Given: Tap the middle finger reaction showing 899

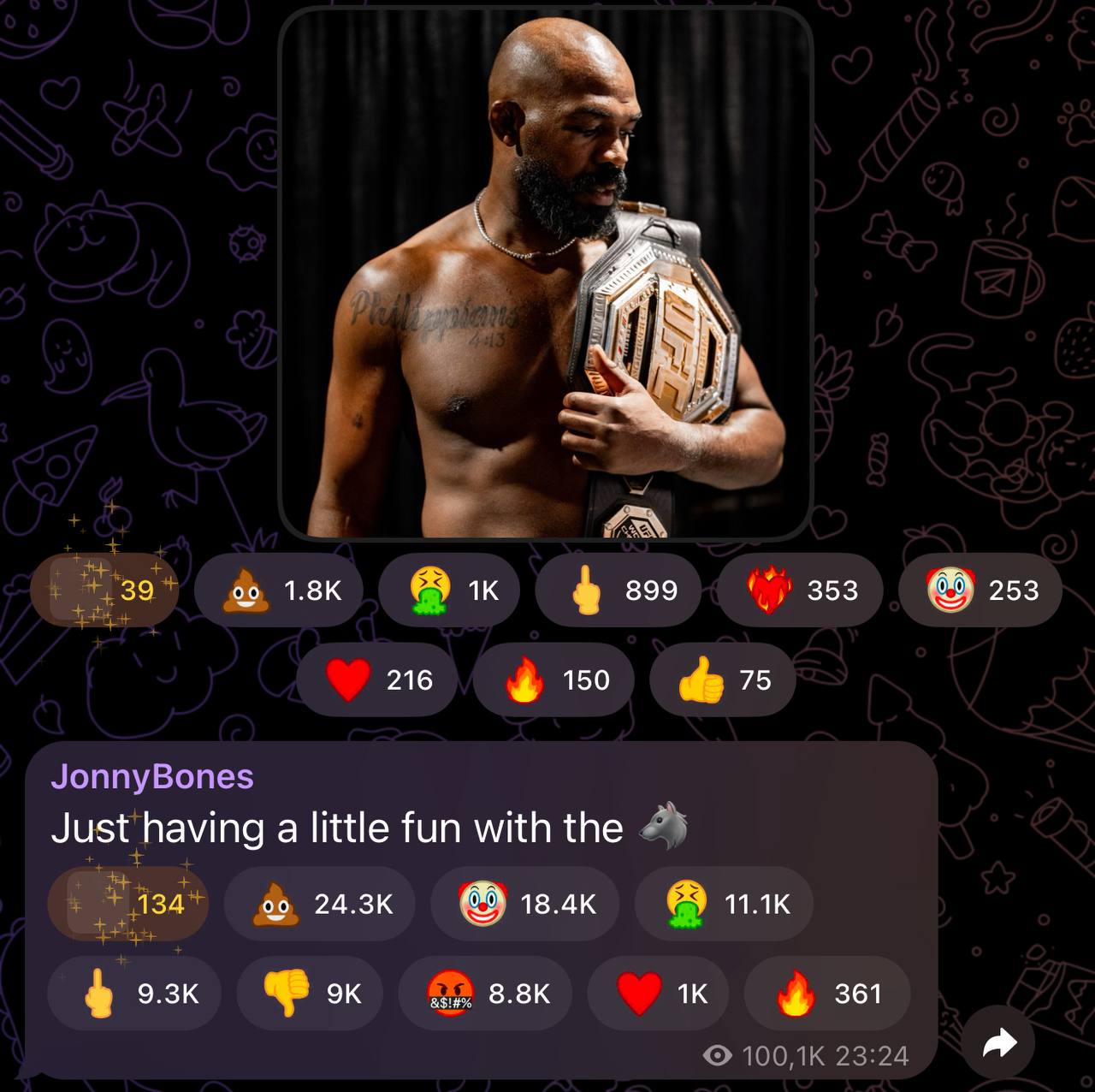Looking at the screenshot, I should 618,591.
